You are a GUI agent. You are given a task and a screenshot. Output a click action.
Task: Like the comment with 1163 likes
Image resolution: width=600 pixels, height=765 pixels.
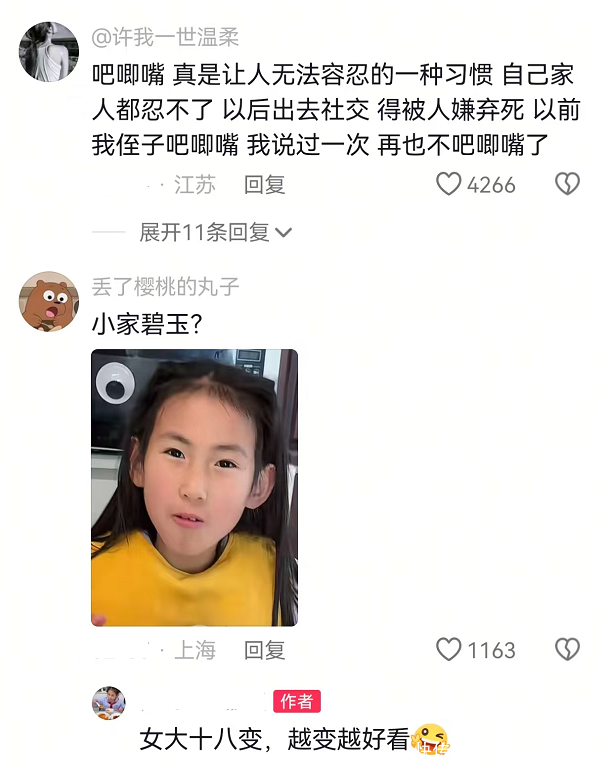[450, 650]
